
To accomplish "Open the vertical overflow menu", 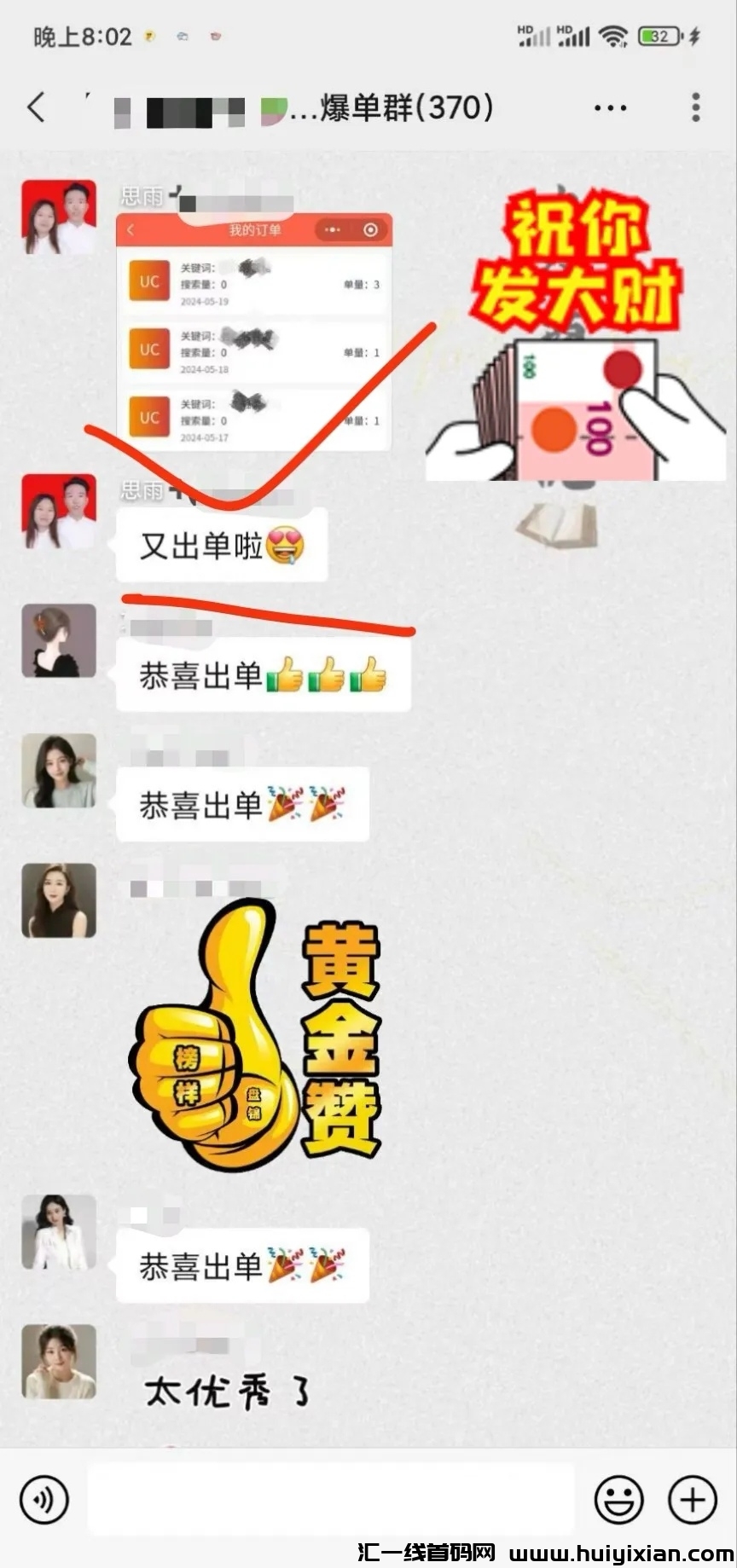I will [x=695, y=108].
